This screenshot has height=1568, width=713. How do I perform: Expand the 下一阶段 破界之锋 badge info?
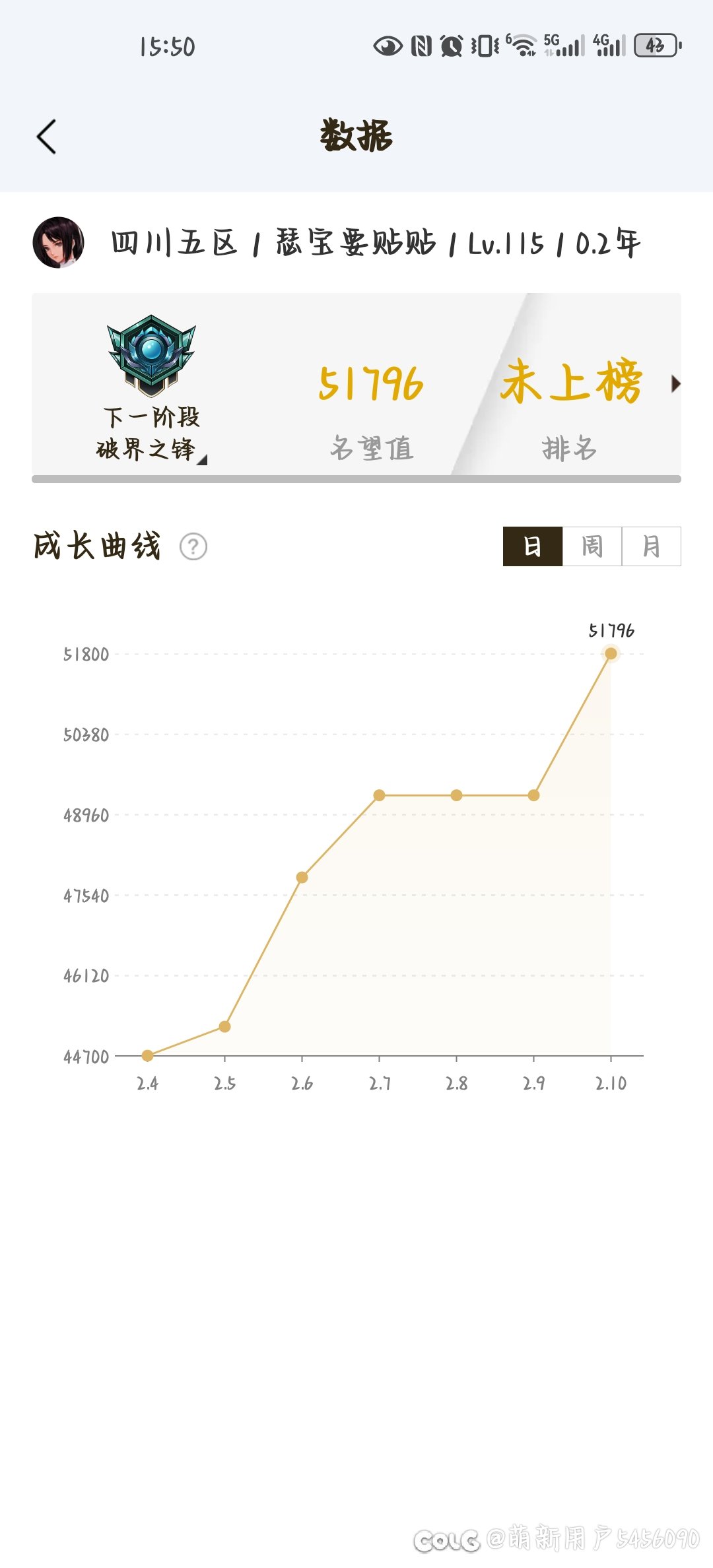coord(152,388)
